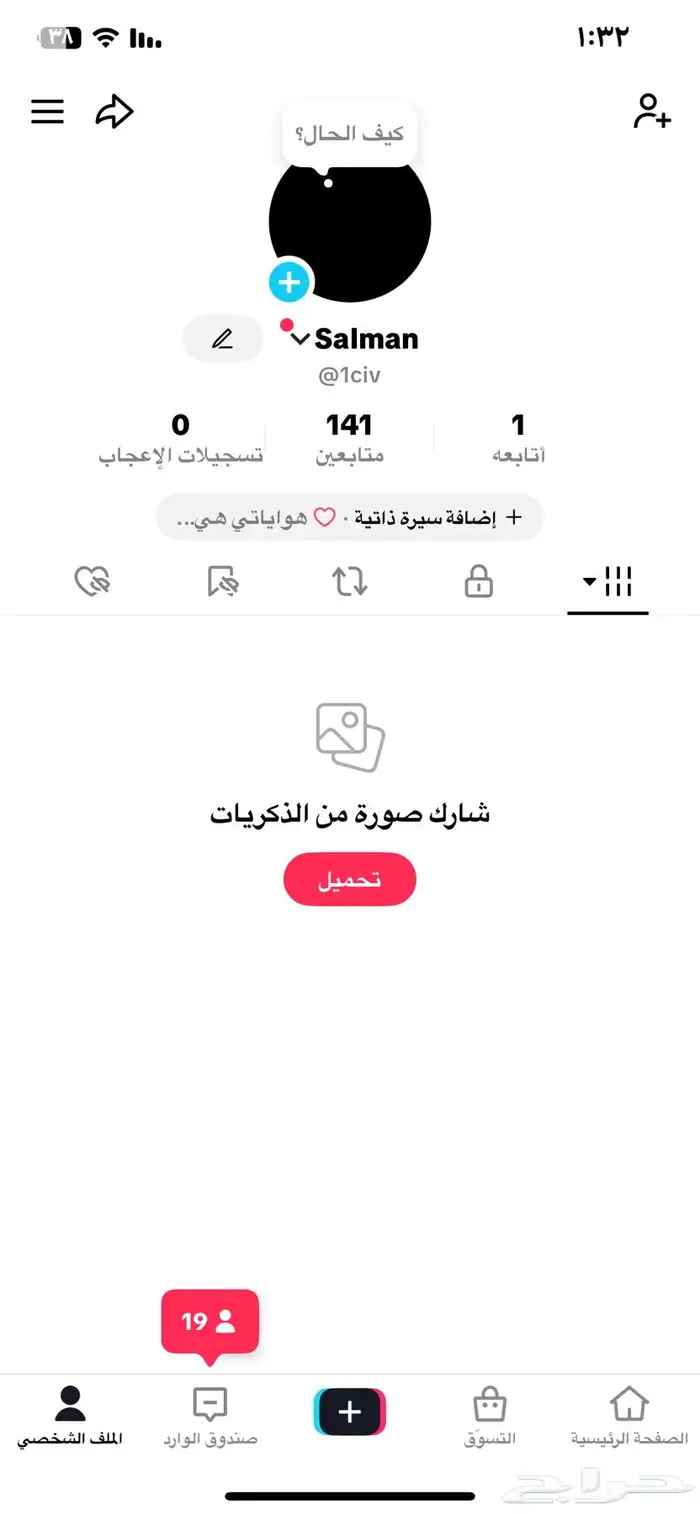Tap the blue plus on profile photo
Viewport: 700px width, 1514px height.
pos(289,282)
